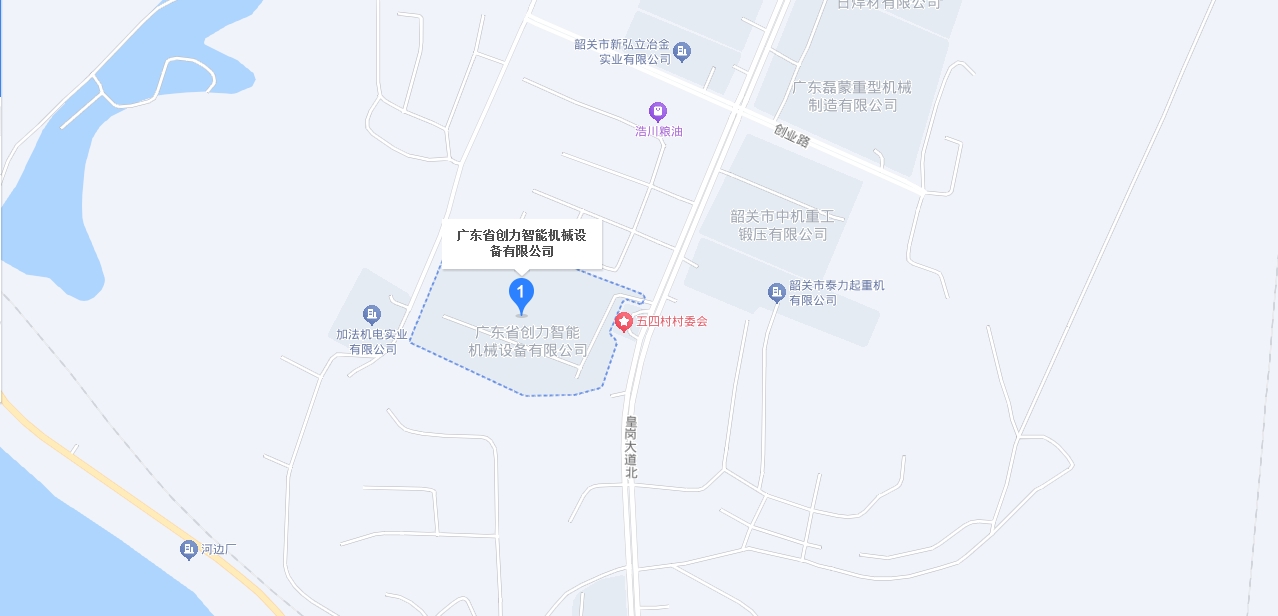Tap the 加法机电实业有限公司 marker

tap(372, 314)
